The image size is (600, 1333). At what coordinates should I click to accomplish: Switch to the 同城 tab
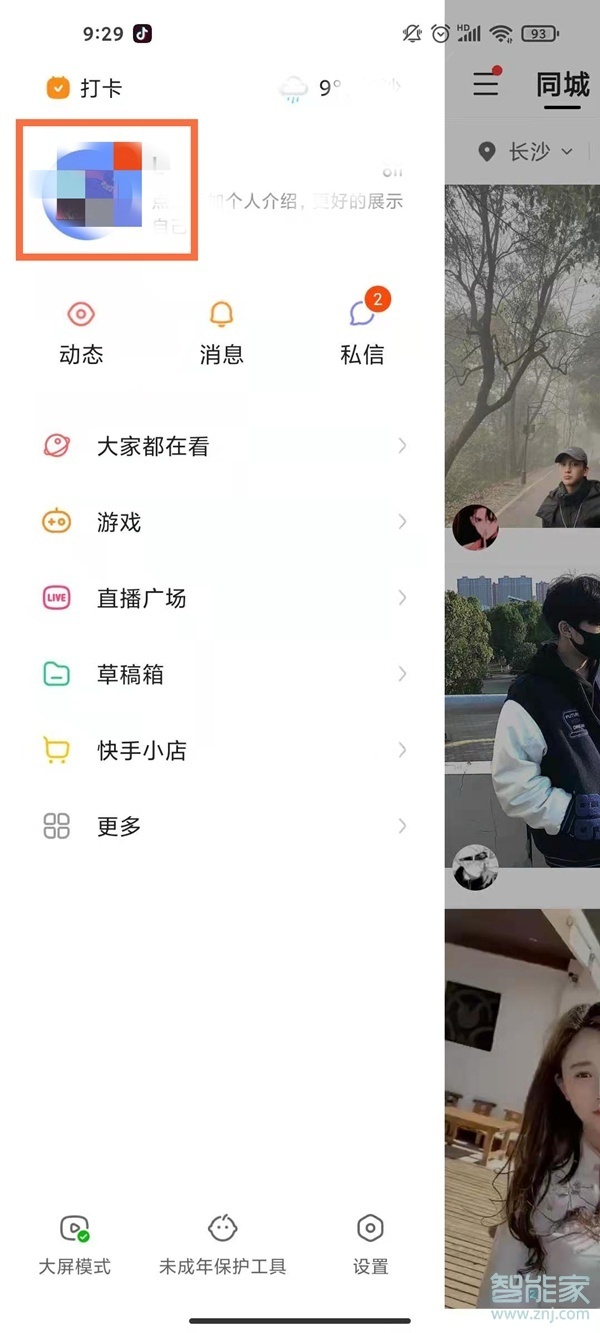point(562,86)
